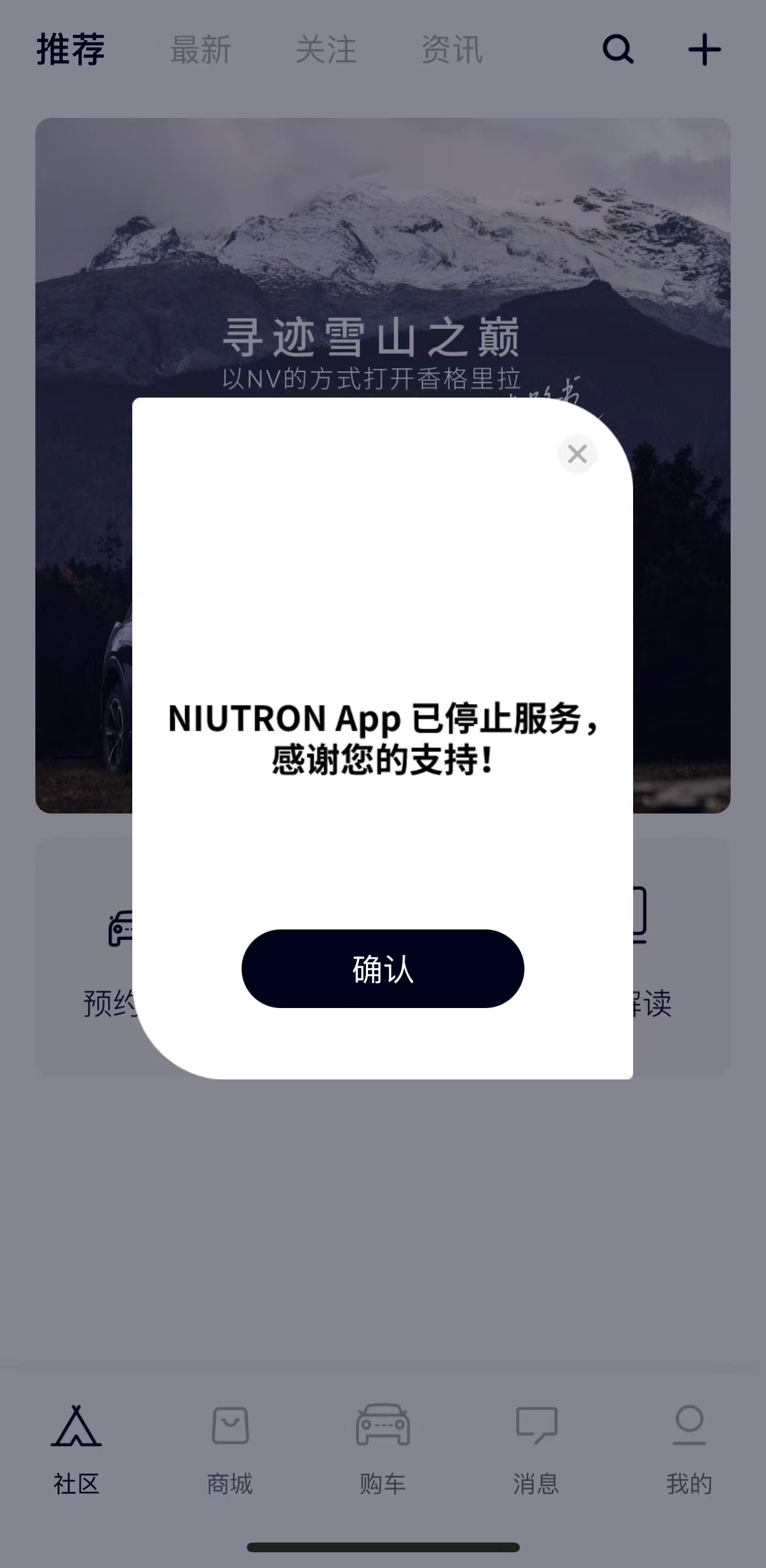This screenshot has width=766, height=1568.
Task: Dismiss the service-stopped dialog with the X
Action: point(577,453)
